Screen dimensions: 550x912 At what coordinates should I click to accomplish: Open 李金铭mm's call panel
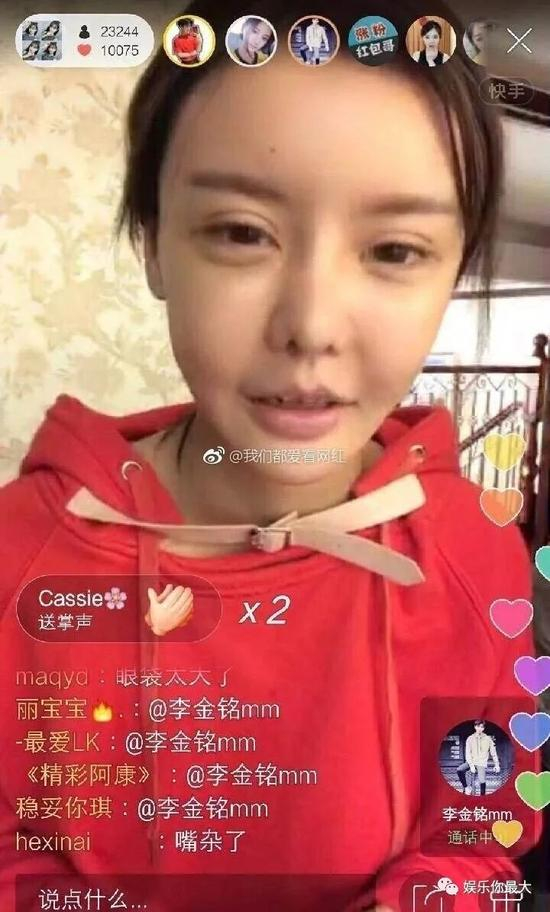point(477,776)
